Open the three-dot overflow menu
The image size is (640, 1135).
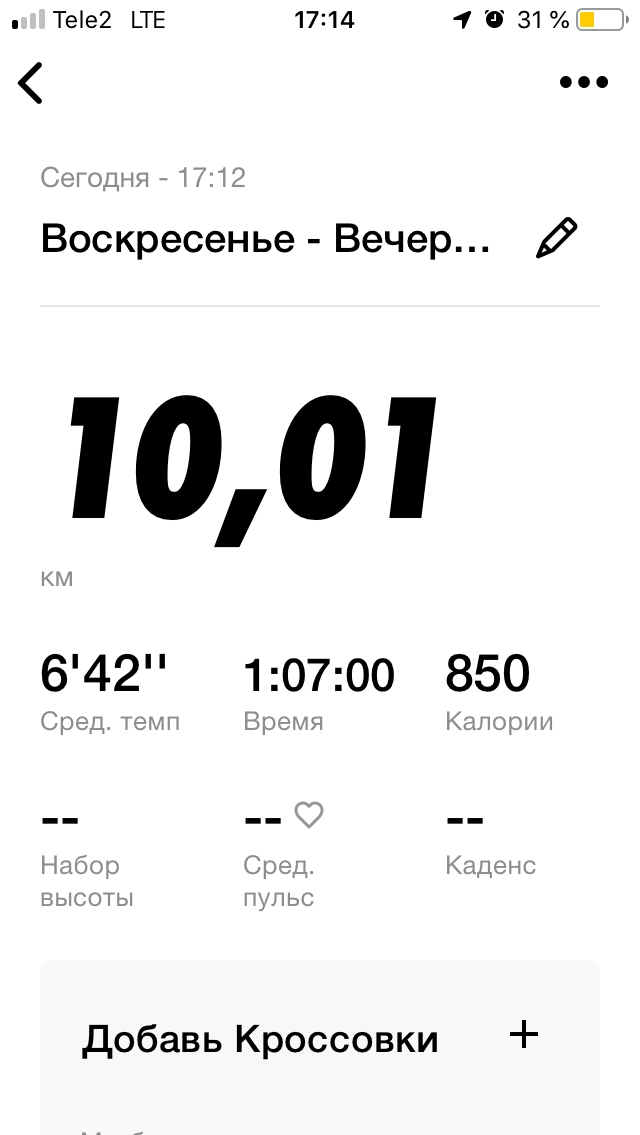(584, 83)
